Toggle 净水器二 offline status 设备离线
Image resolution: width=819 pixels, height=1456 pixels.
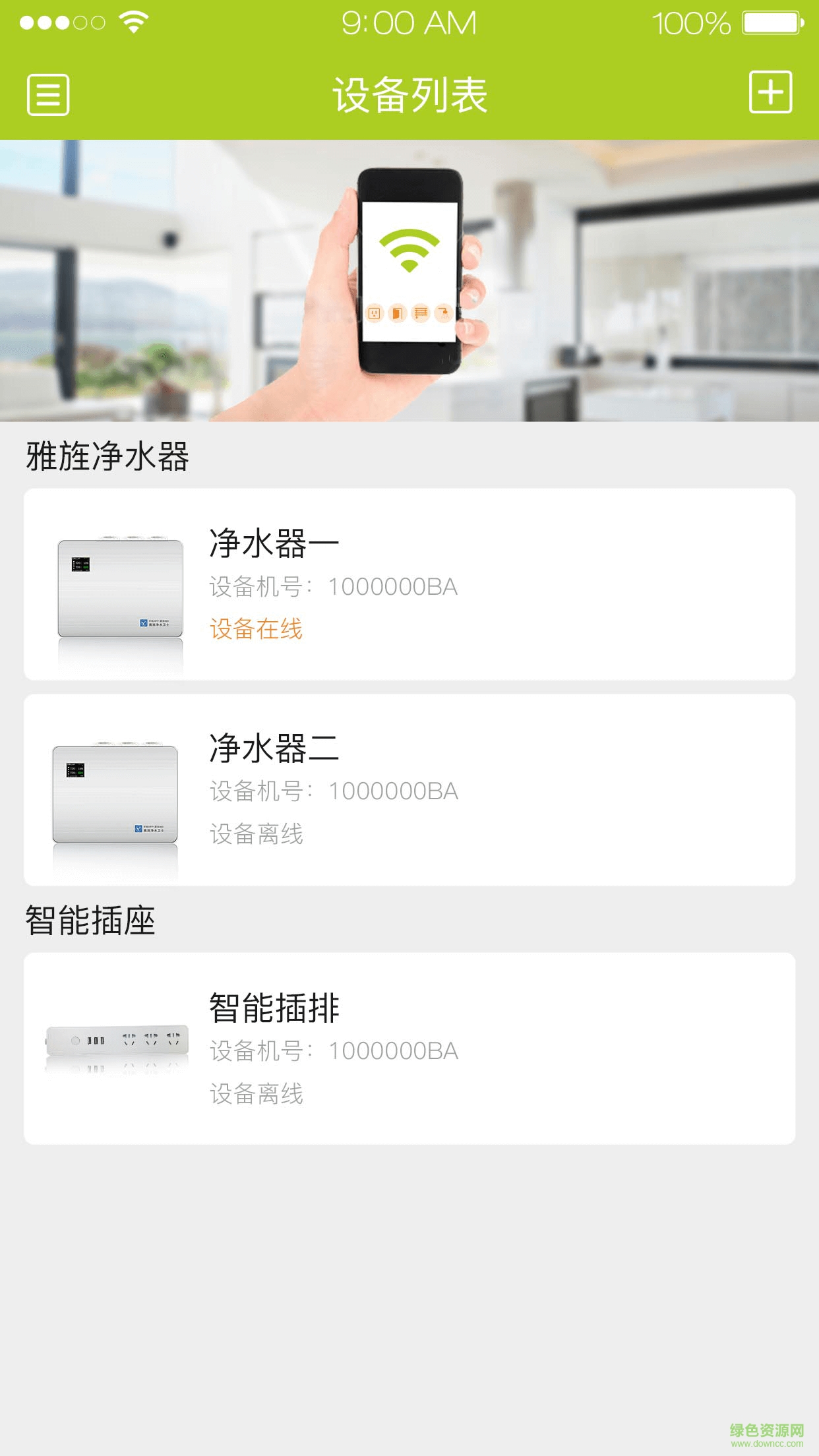point(255,836)
